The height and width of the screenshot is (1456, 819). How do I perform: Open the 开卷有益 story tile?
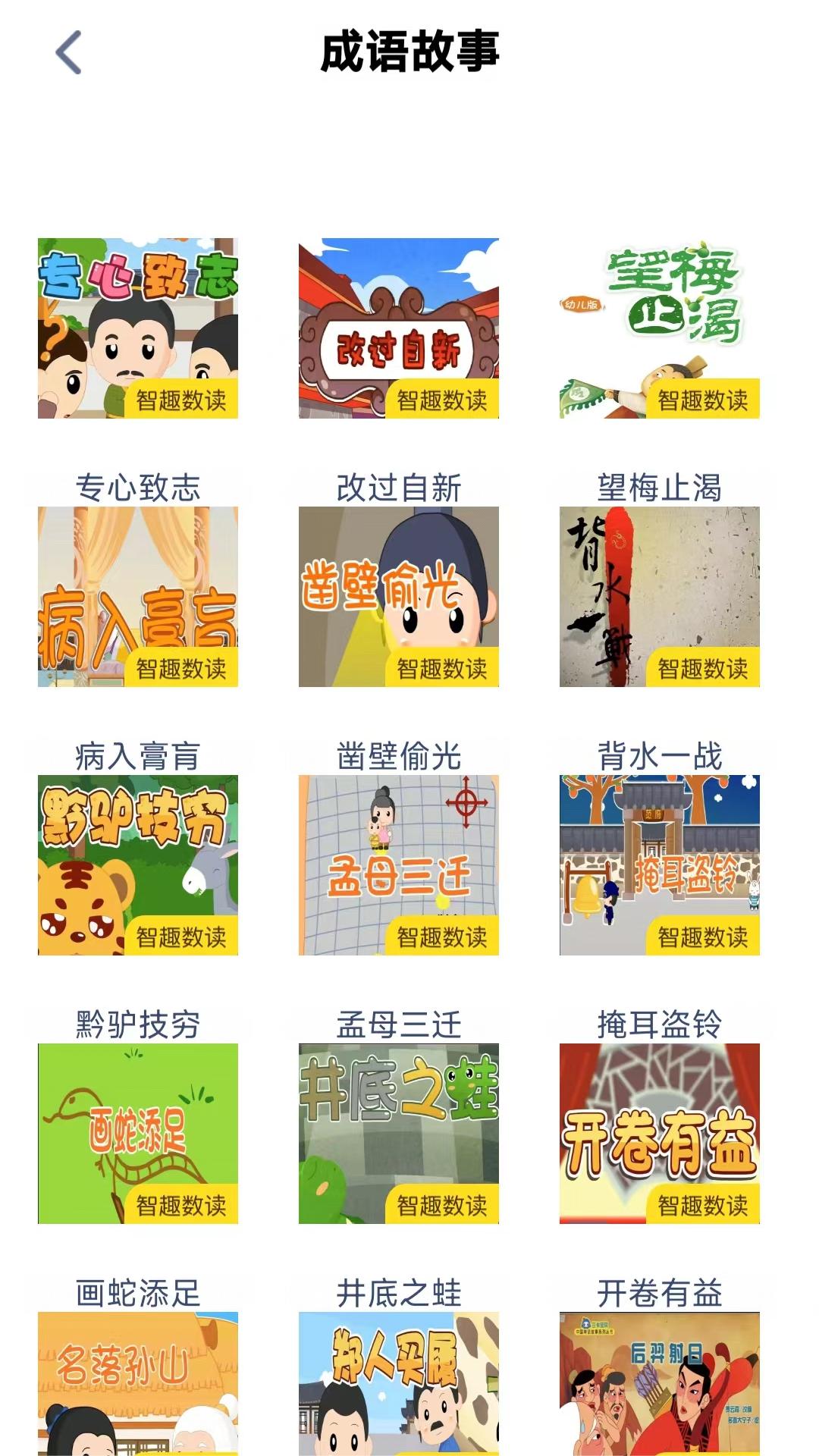click(x=660, y=1134)
